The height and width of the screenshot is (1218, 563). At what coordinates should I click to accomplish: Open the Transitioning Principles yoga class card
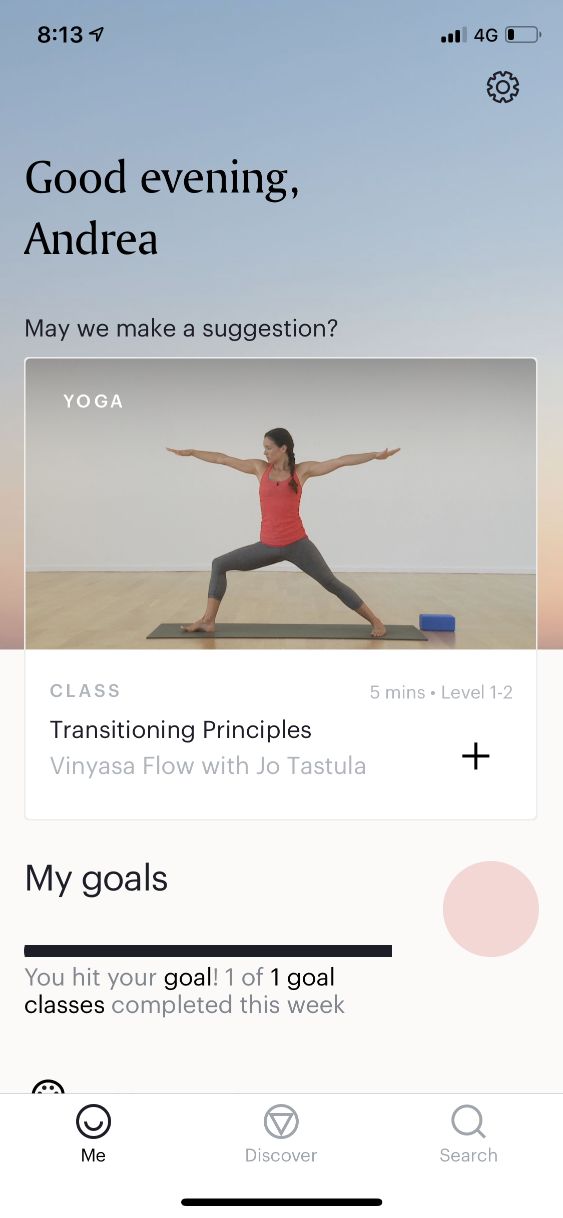[281, 589]
